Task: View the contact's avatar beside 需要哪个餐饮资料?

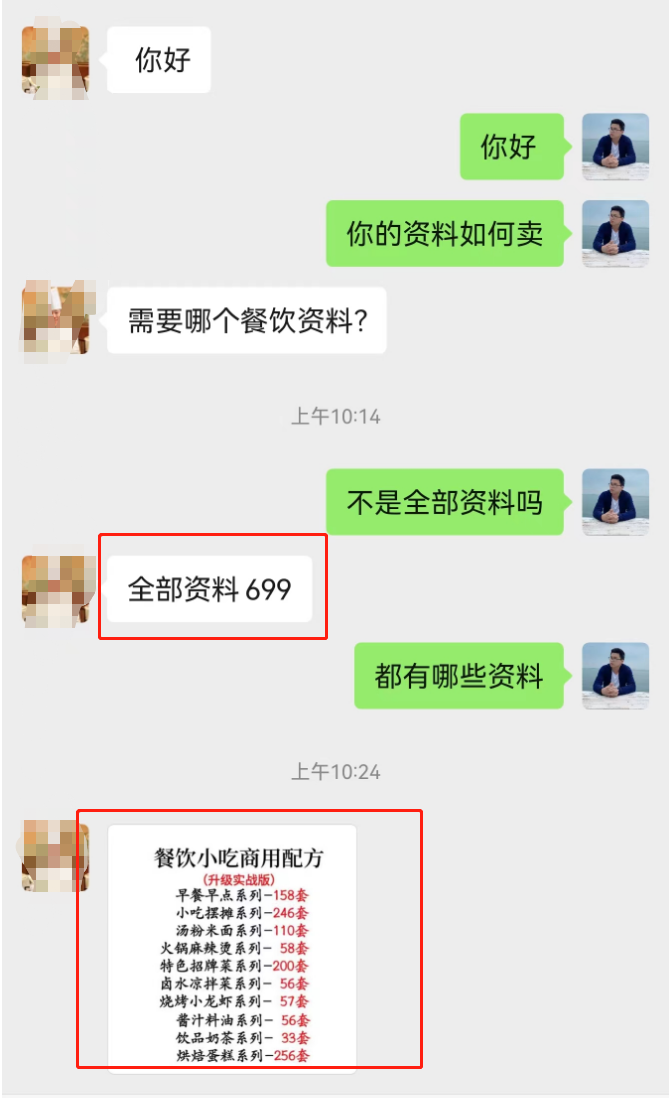Action: coord(56,318)
